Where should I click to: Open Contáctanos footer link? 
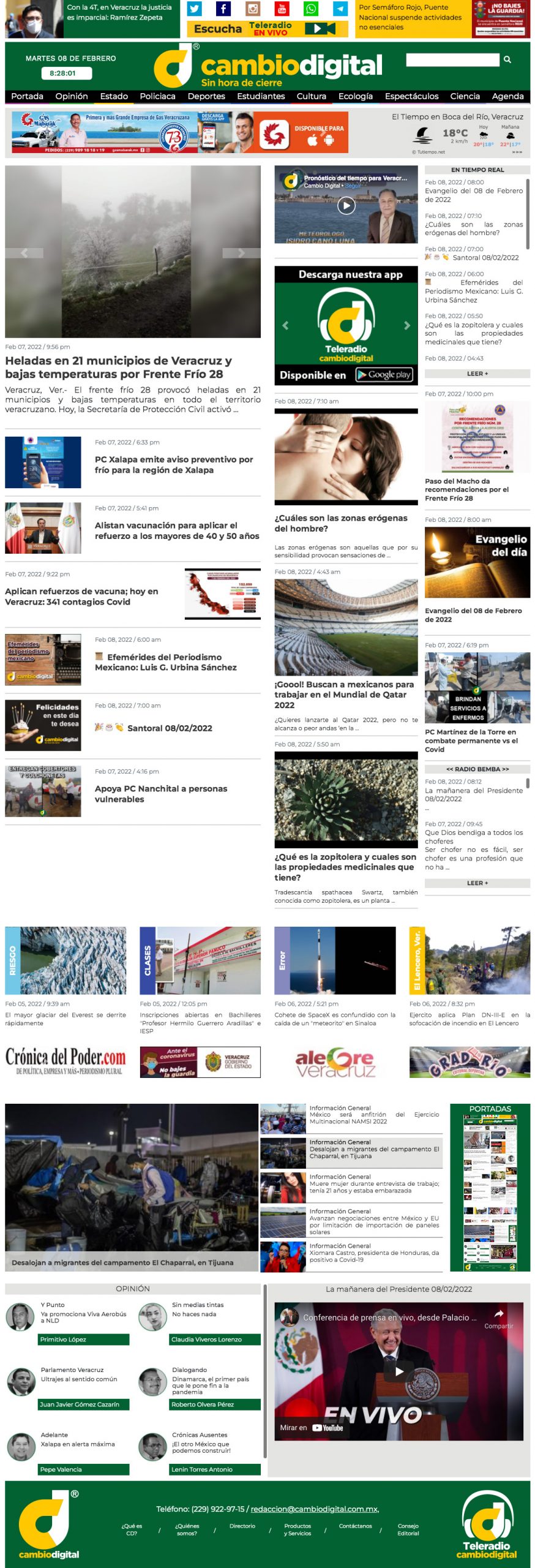(x=355, y=1526)
